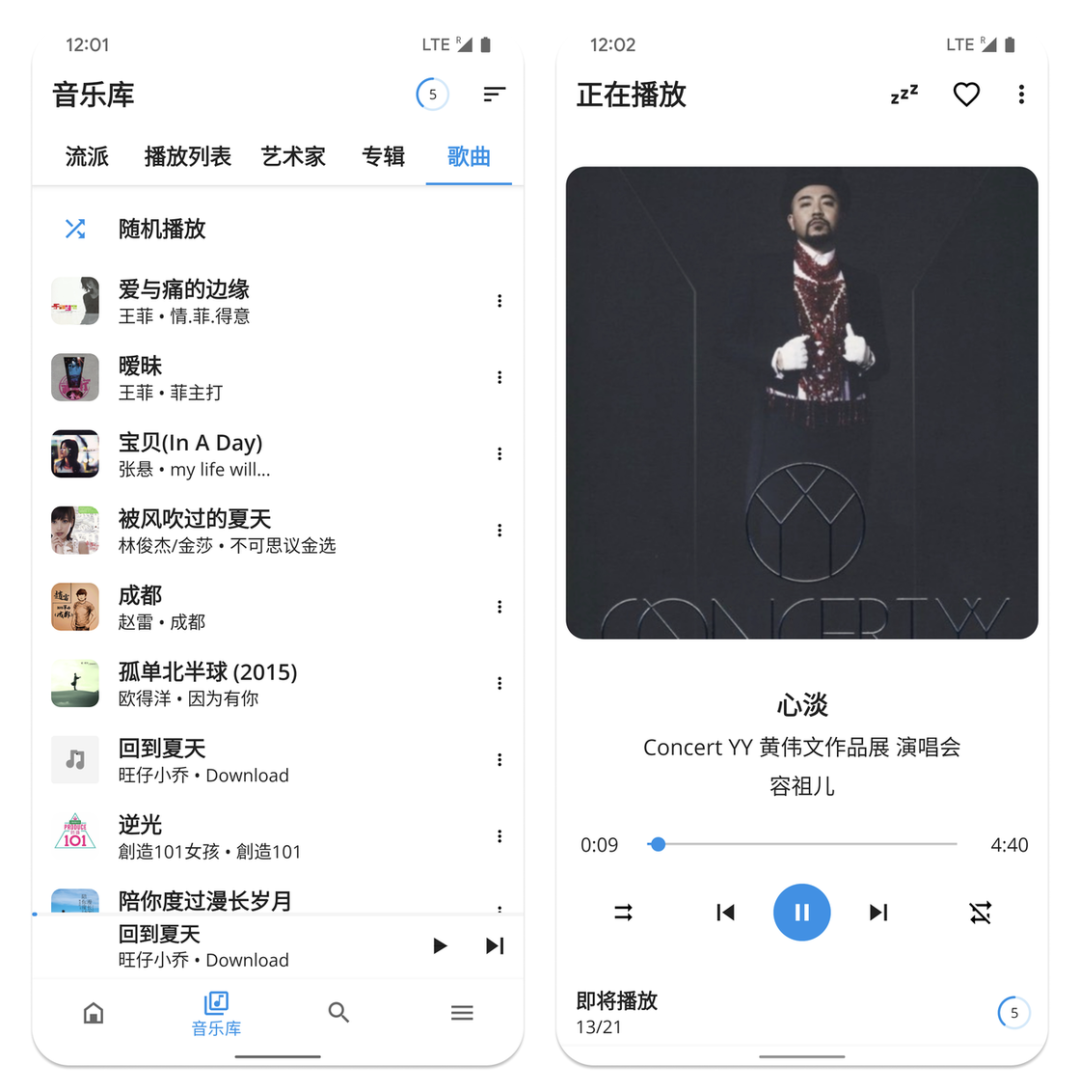Open more options for 暧昧
This screenshot has width=1080, height=1092.
(x=499, y=377)
